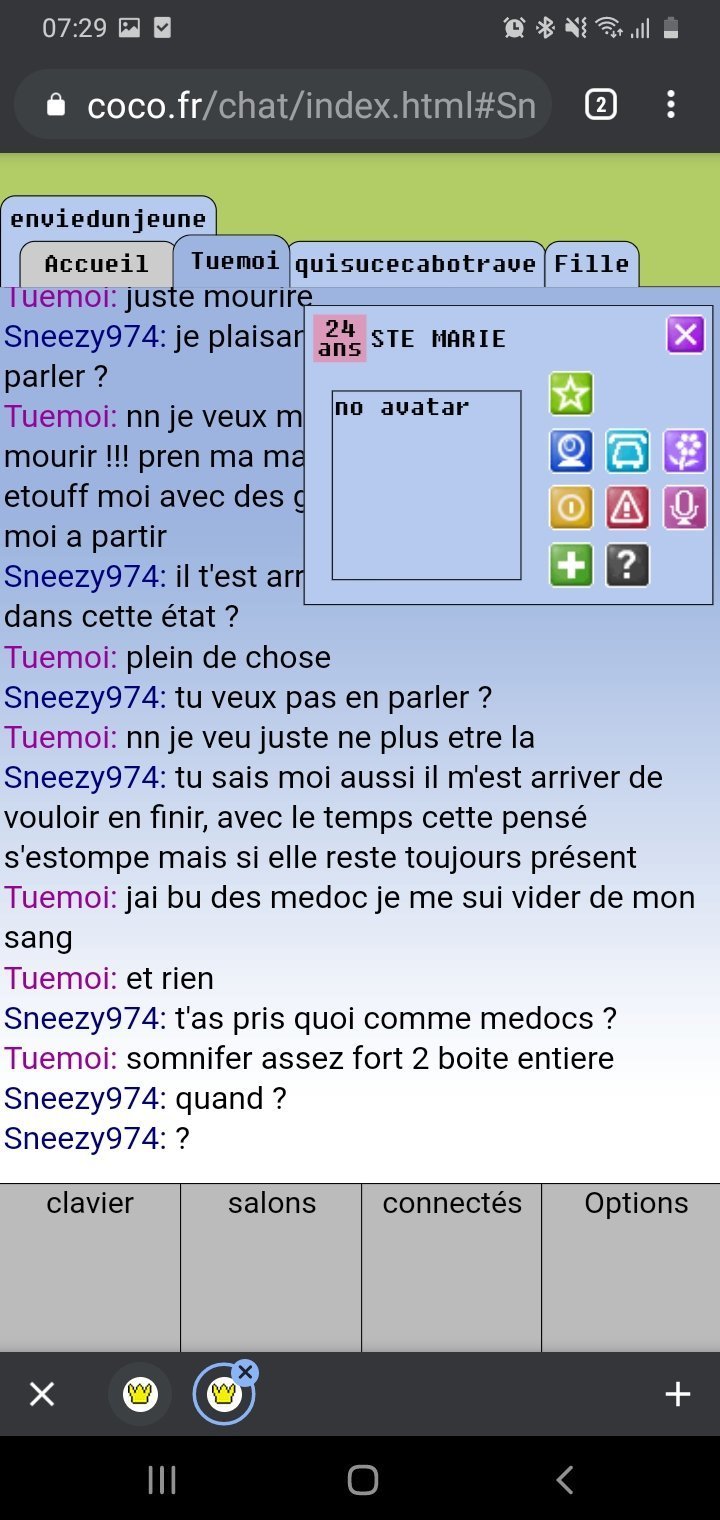This screenshot has height=1520, width=720.
Task: Open the browser overflow menu
Action: pyautogui.click(x=670, y=104)
